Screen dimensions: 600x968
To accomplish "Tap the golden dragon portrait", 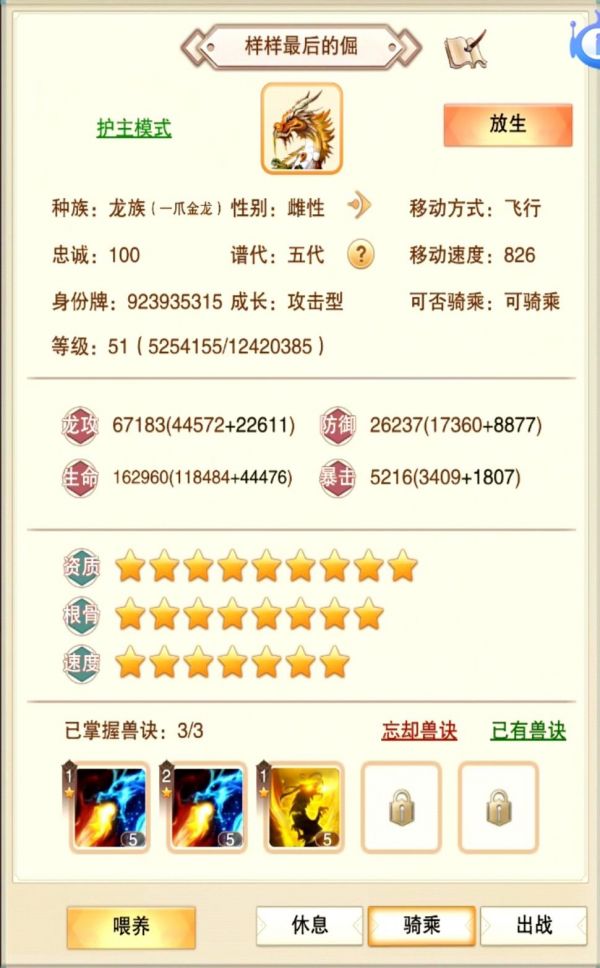I will (302, 128).
